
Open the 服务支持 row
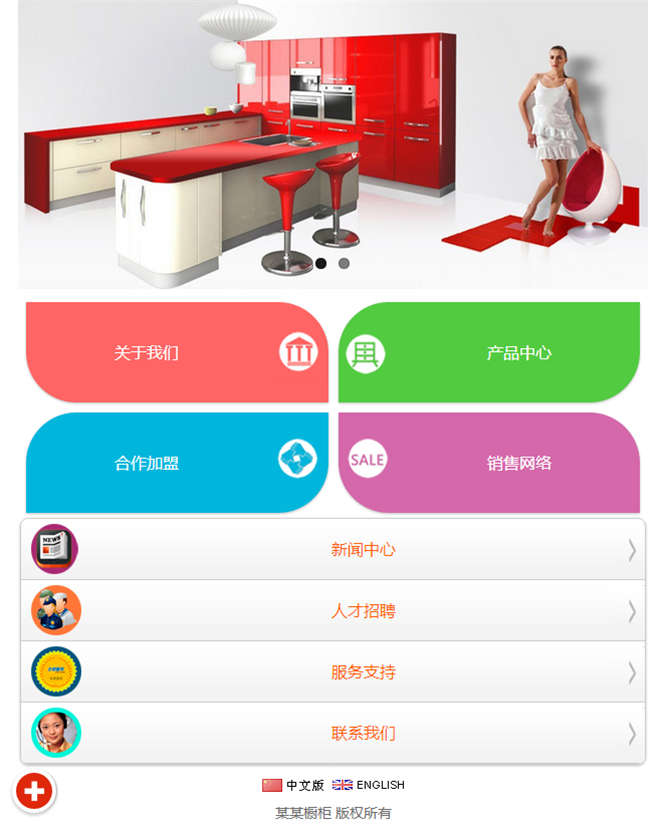pyautogui.click(x=333, y=672)
